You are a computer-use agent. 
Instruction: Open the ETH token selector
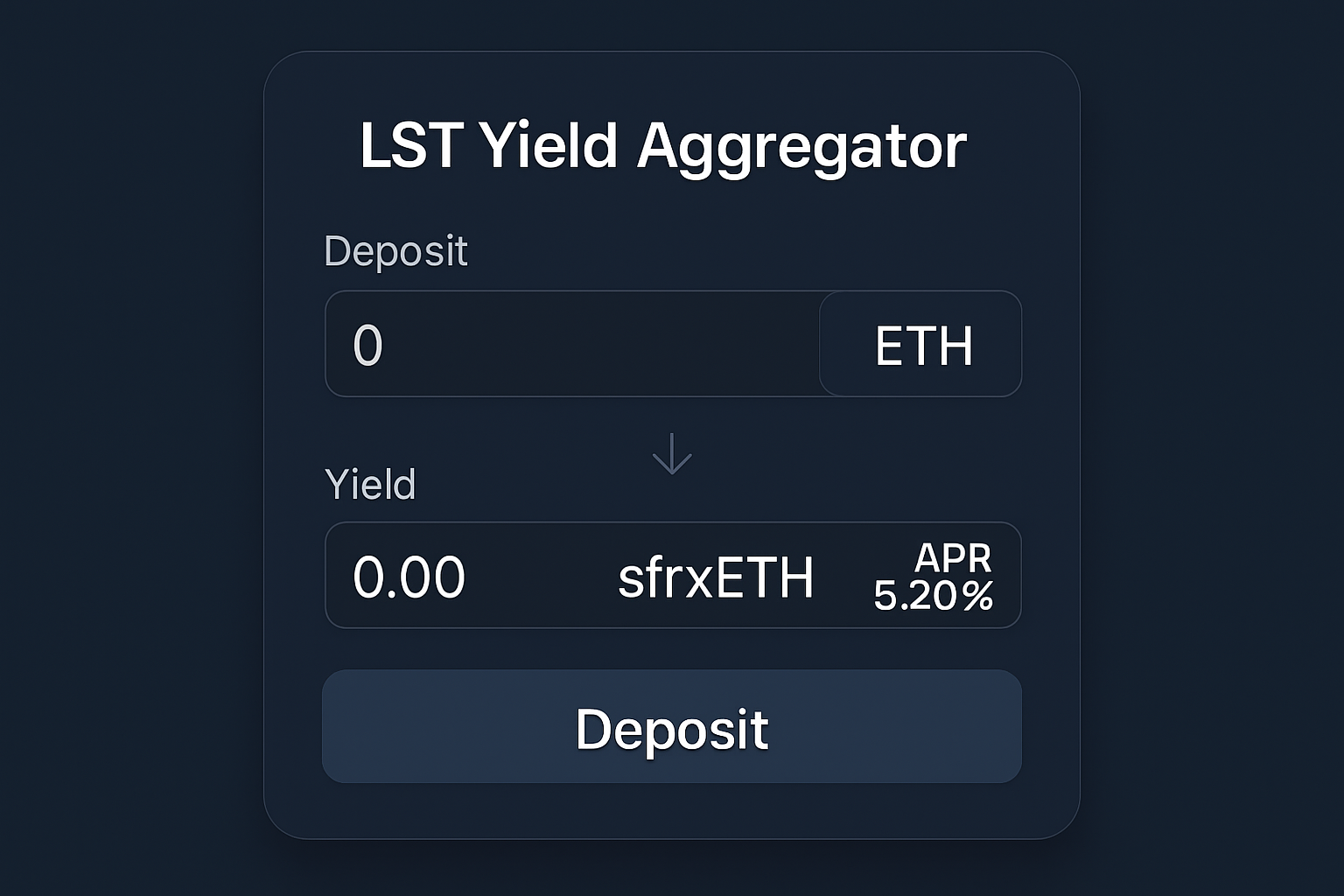tap(921, 344)
